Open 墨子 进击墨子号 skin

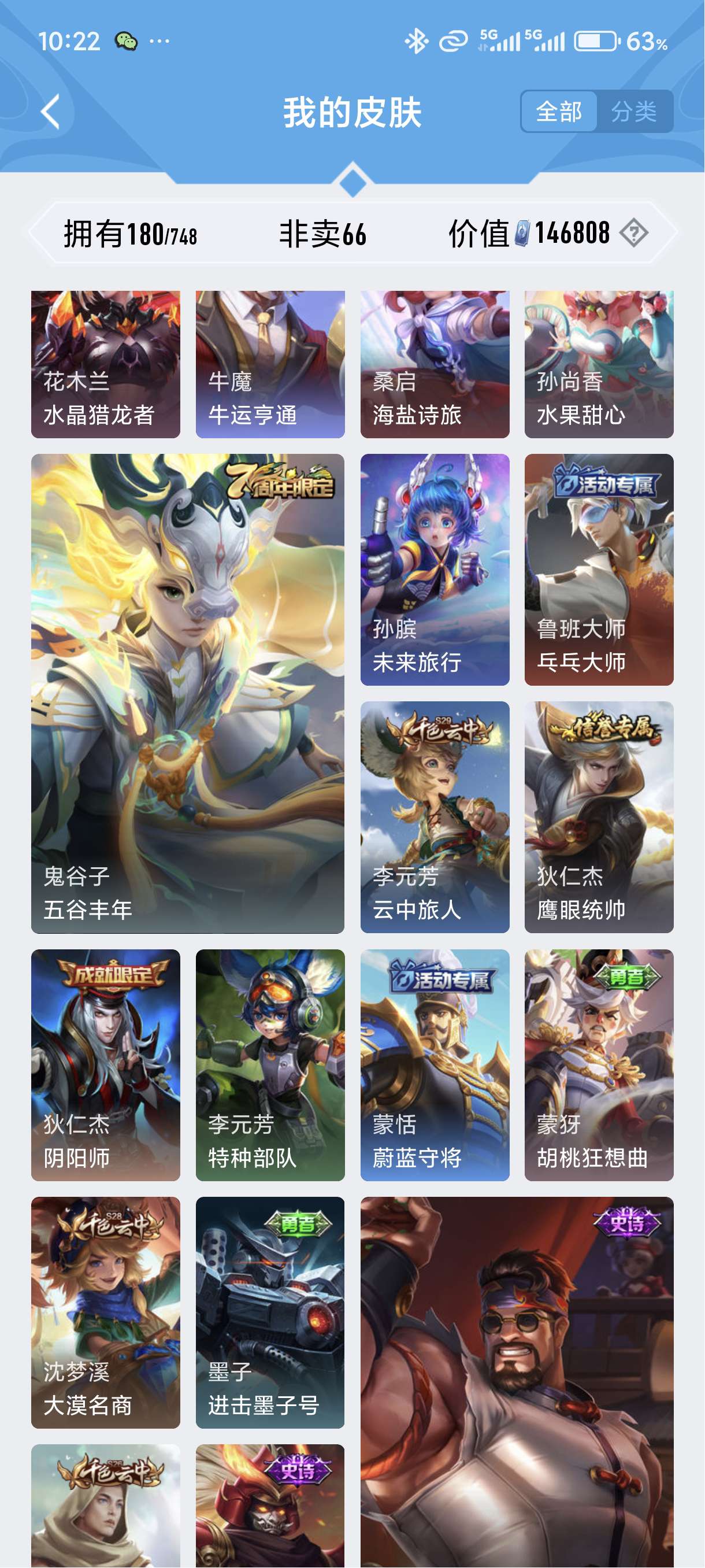pyautogui.click(x=270, y=1312)
